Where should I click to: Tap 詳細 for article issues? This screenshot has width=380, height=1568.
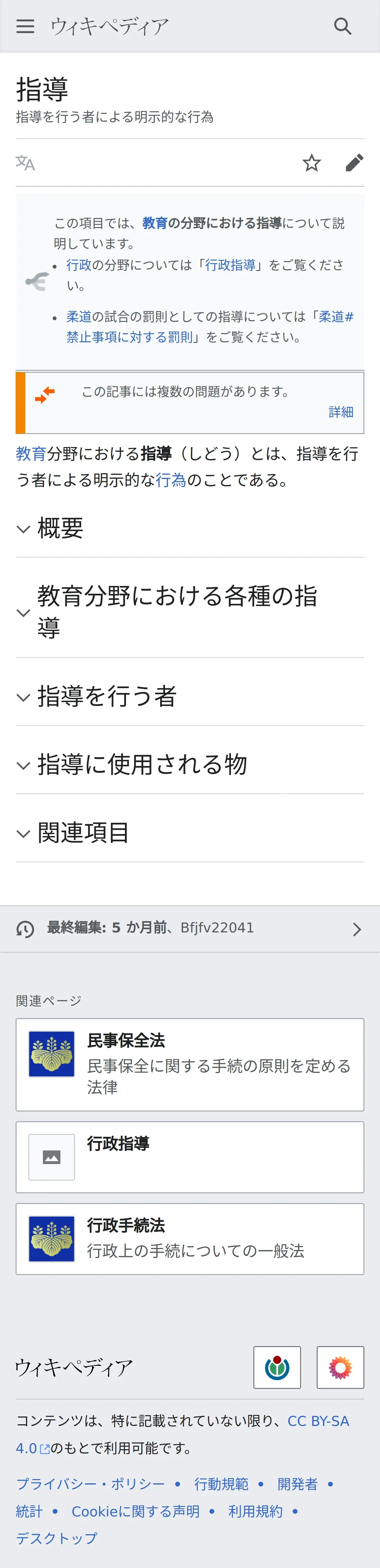coord(341,412)
